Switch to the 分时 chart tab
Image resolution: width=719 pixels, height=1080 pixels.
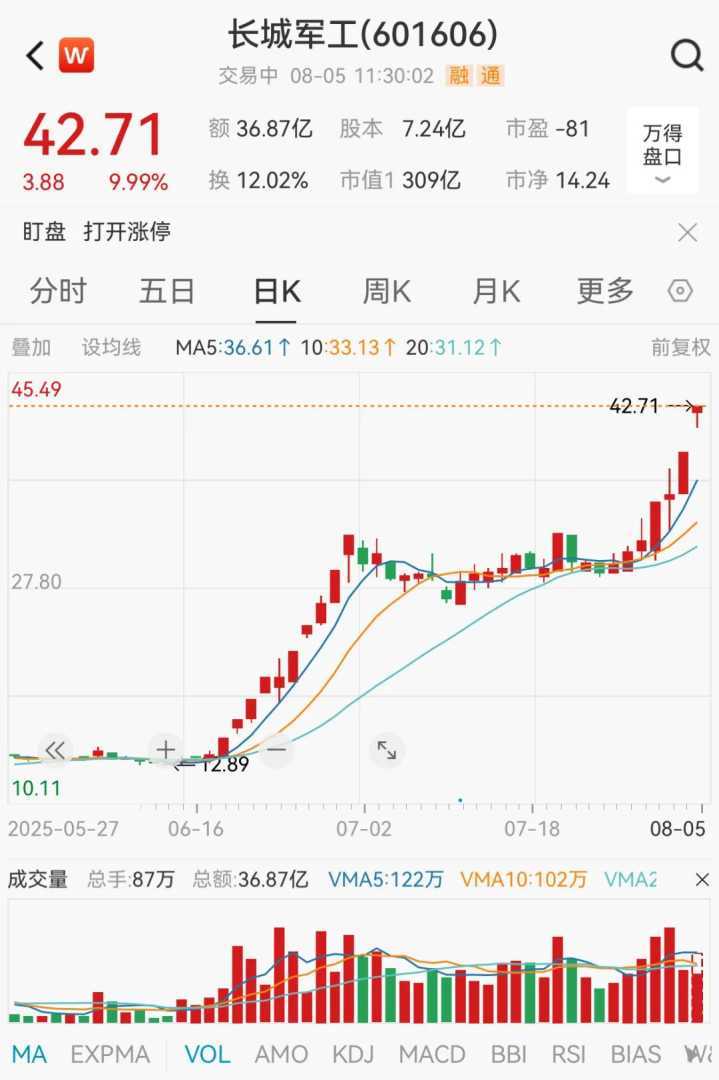[x=58, y=292]
